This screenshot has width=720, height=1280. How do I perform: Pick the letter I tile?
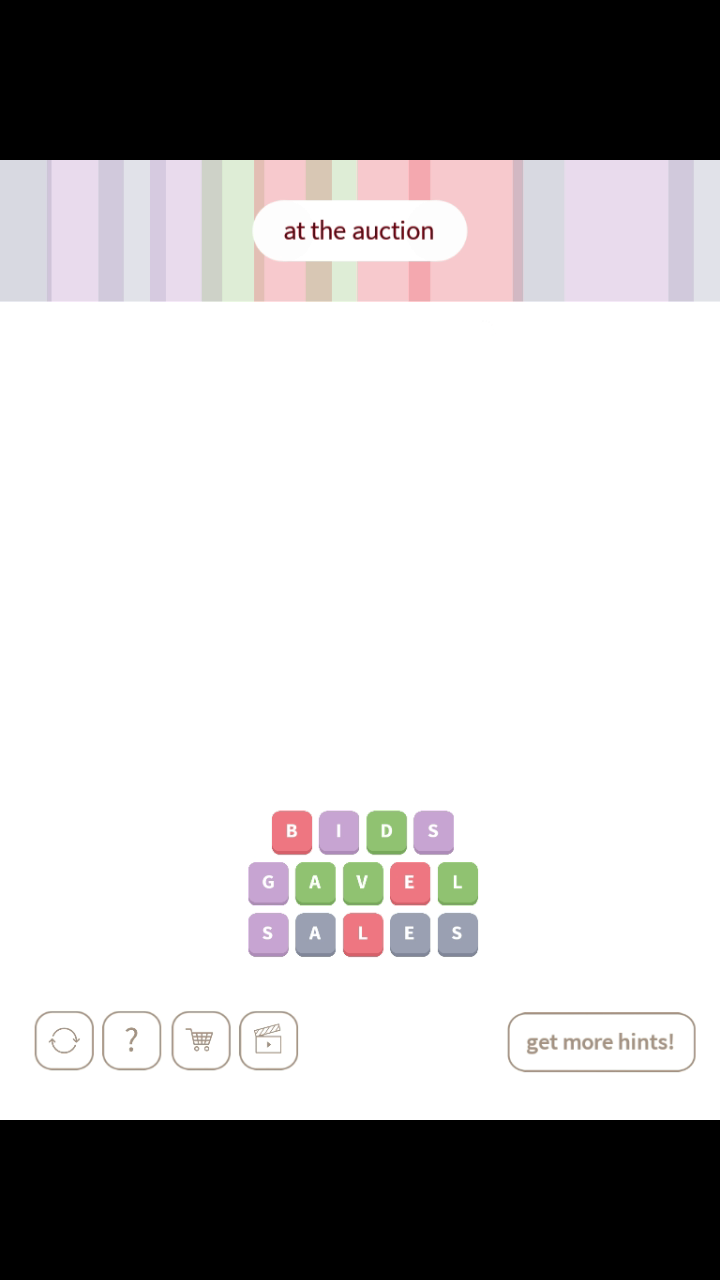tap(339, 831)
